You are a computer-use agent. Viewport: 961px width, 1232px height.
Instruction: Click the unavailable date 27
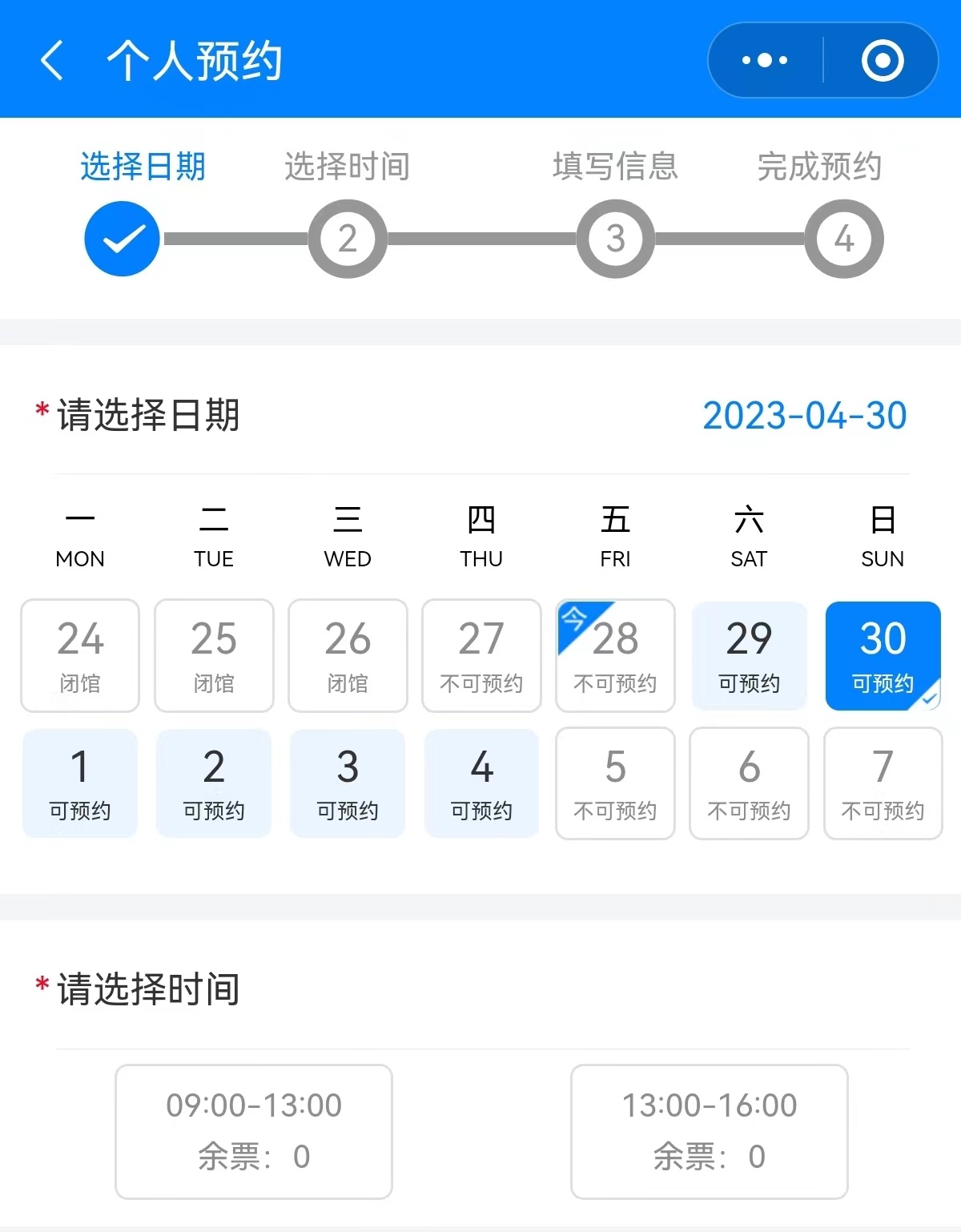point(480,655)
